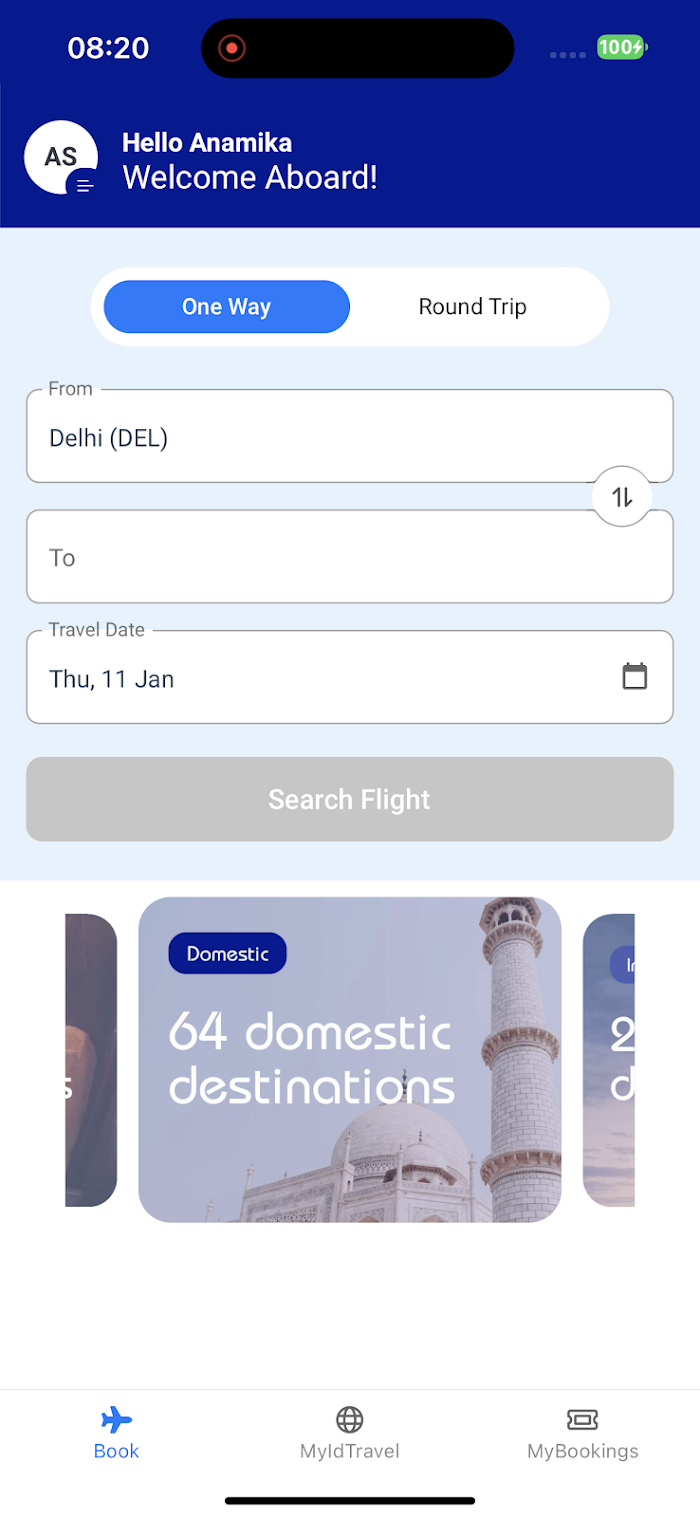Open the 64 domestic destinations card
The height and width of the screenshot is (1518, 700).
coord(350,1059)
